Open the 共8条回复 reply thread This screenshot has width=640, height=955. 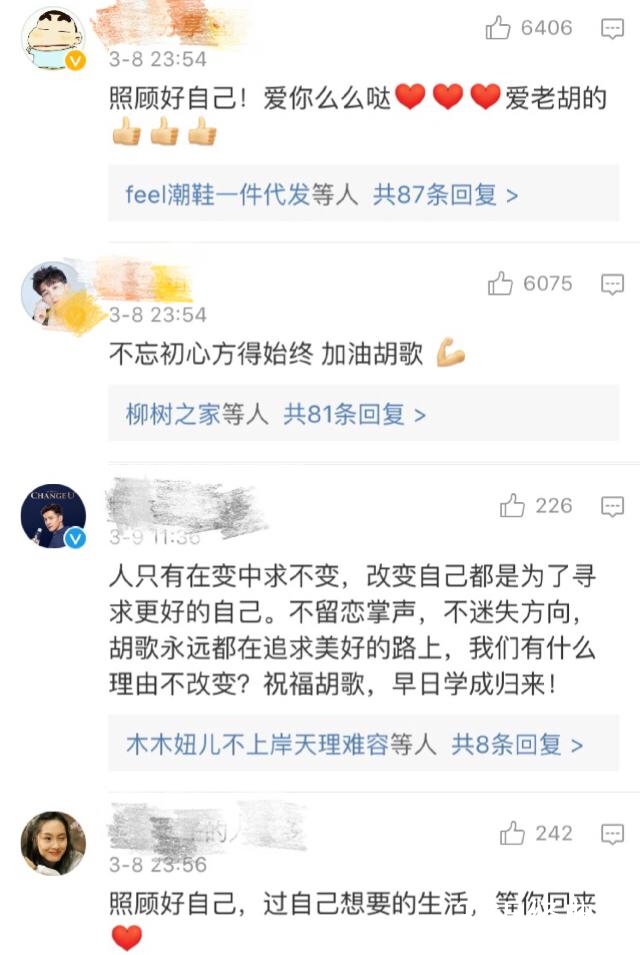tap(517, 744)
